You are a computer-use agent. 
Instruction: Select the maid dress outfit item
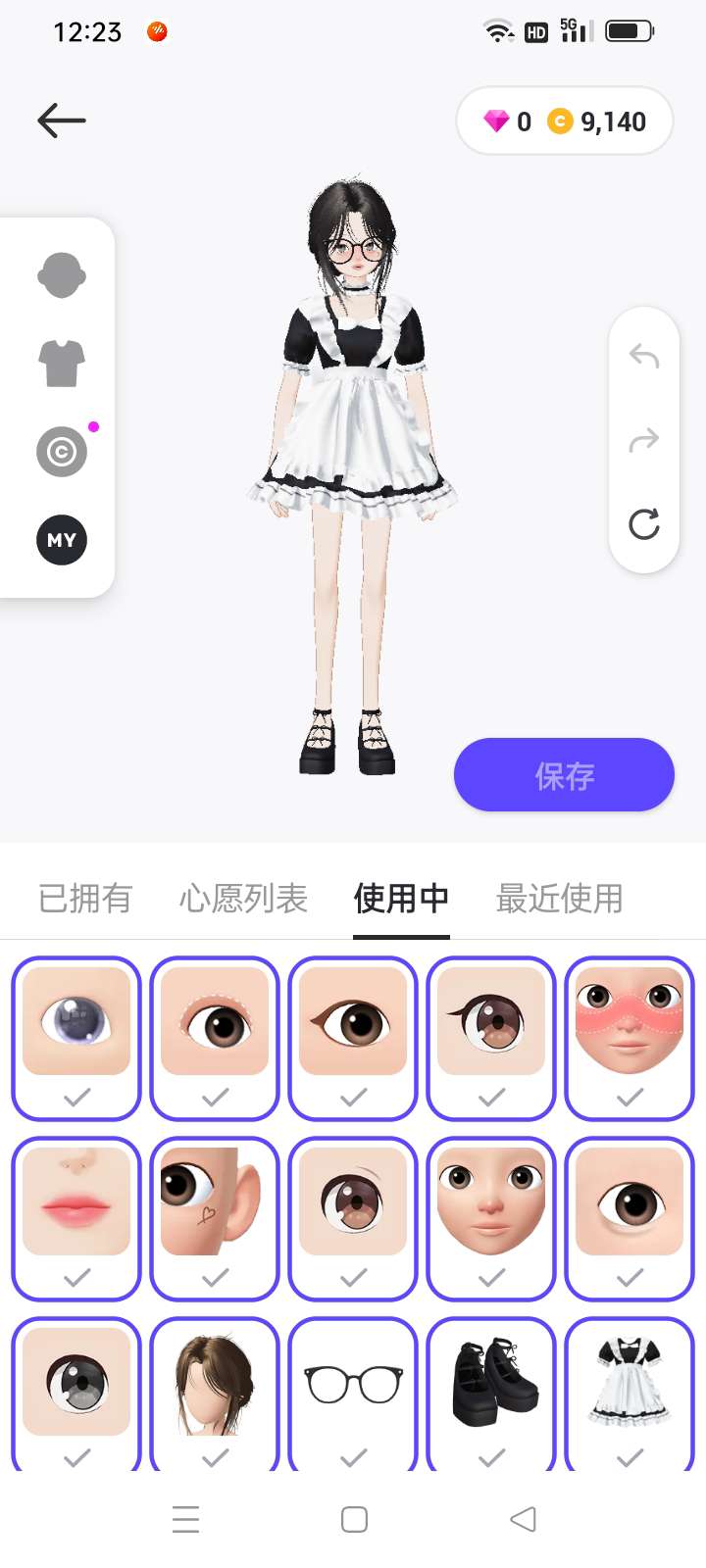pyautogui.click(x=630, y=1395)
